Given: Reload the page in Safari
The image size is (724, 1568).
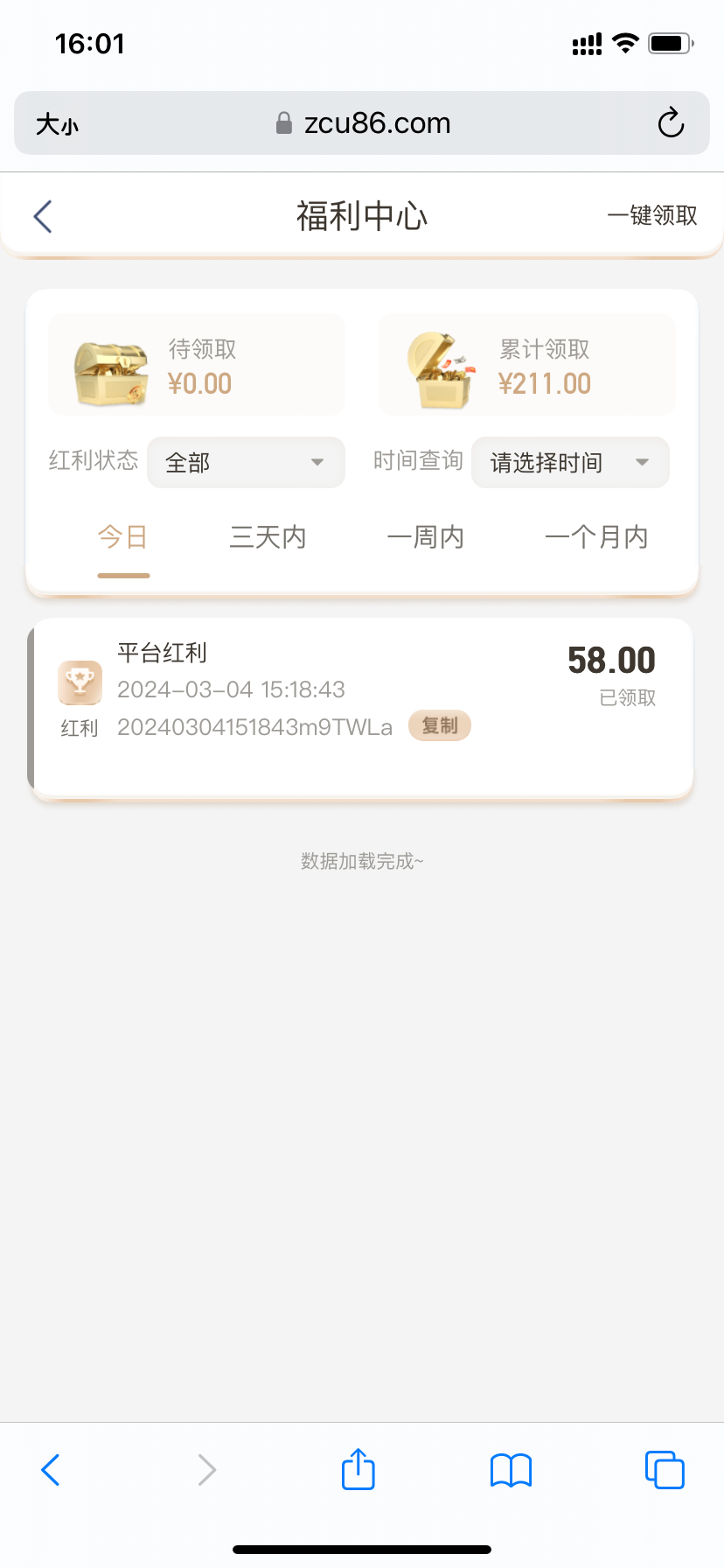Looking at the screenshot, I should point(671,123).
